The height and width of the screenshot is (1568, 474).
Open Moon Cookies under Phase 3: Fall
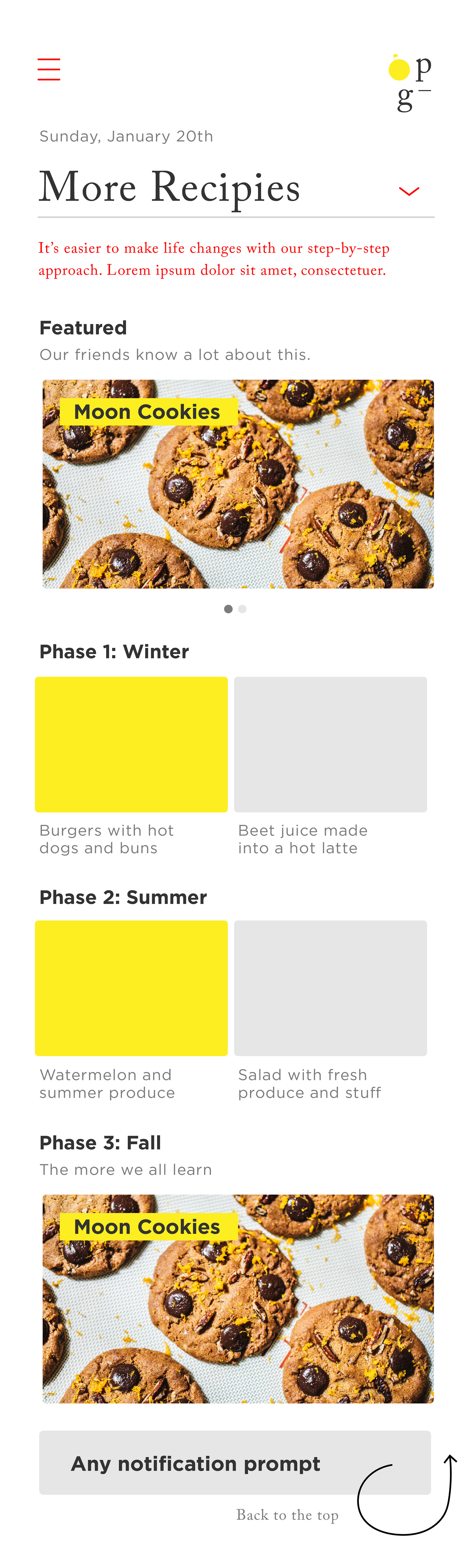pos(237,1298)
